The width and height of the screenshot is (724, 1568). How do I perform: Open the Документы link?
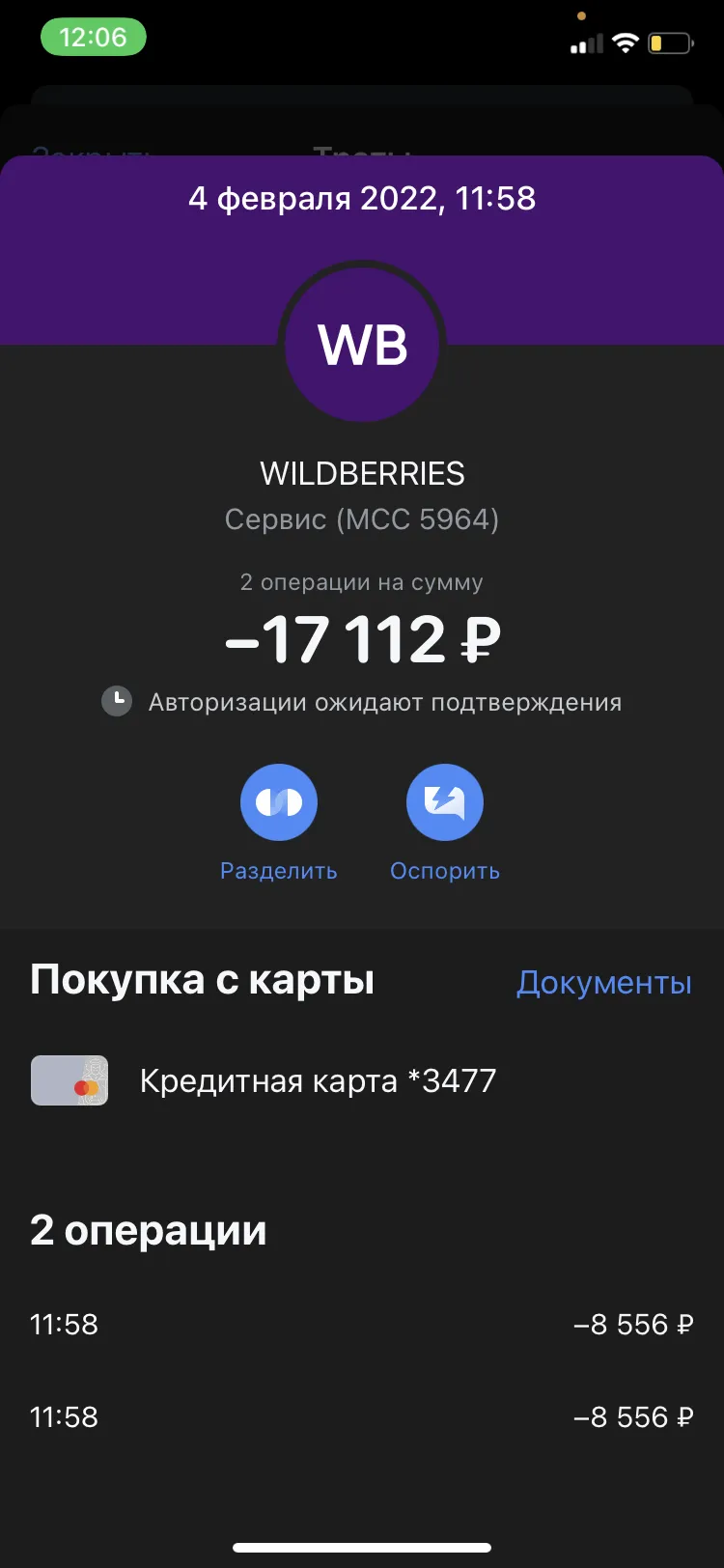tap(604, 982)
